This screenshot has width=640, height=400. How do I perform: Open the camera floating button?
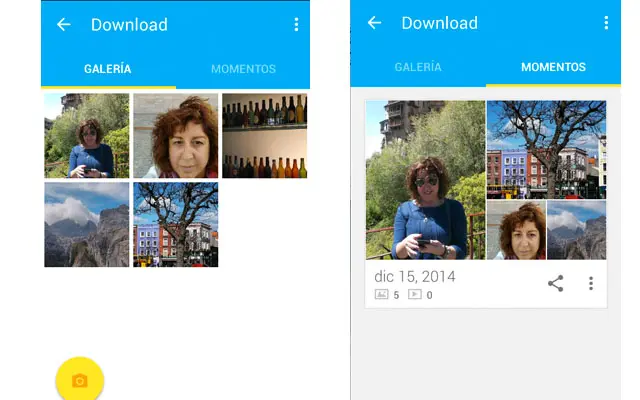click(x=79, y=380)
